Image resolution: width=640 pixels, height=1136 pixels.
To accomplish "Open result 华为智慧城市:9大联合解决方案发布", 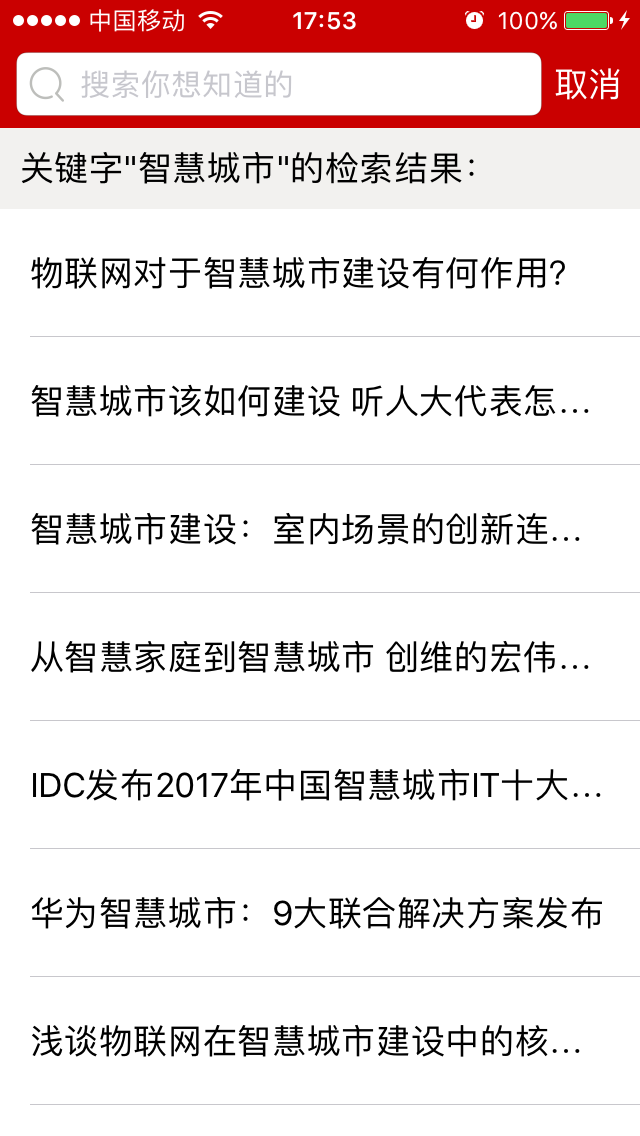I will pos(320,914).
